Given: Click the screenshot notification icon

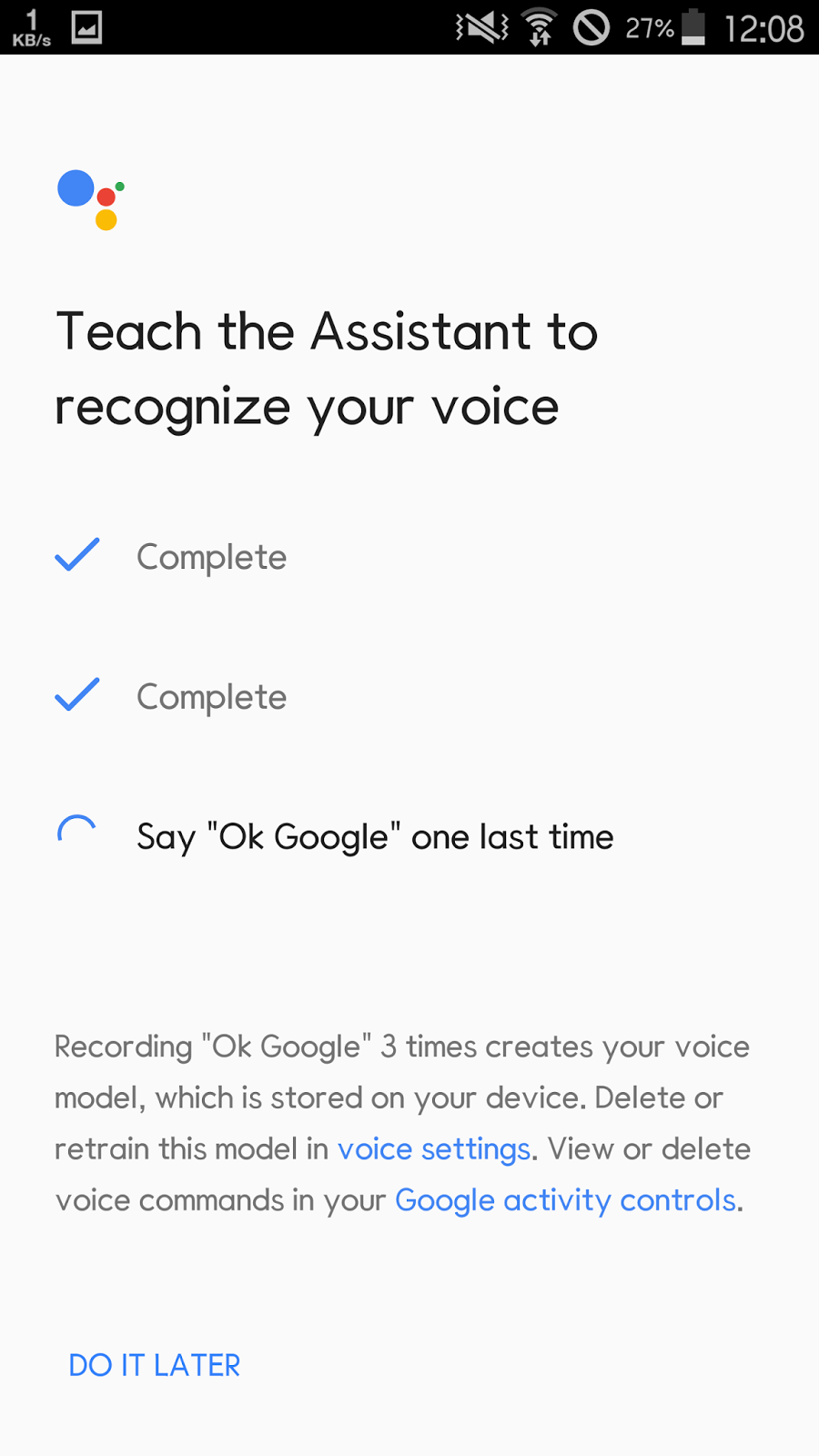Looking at the screenshot, I should (86, 27).
